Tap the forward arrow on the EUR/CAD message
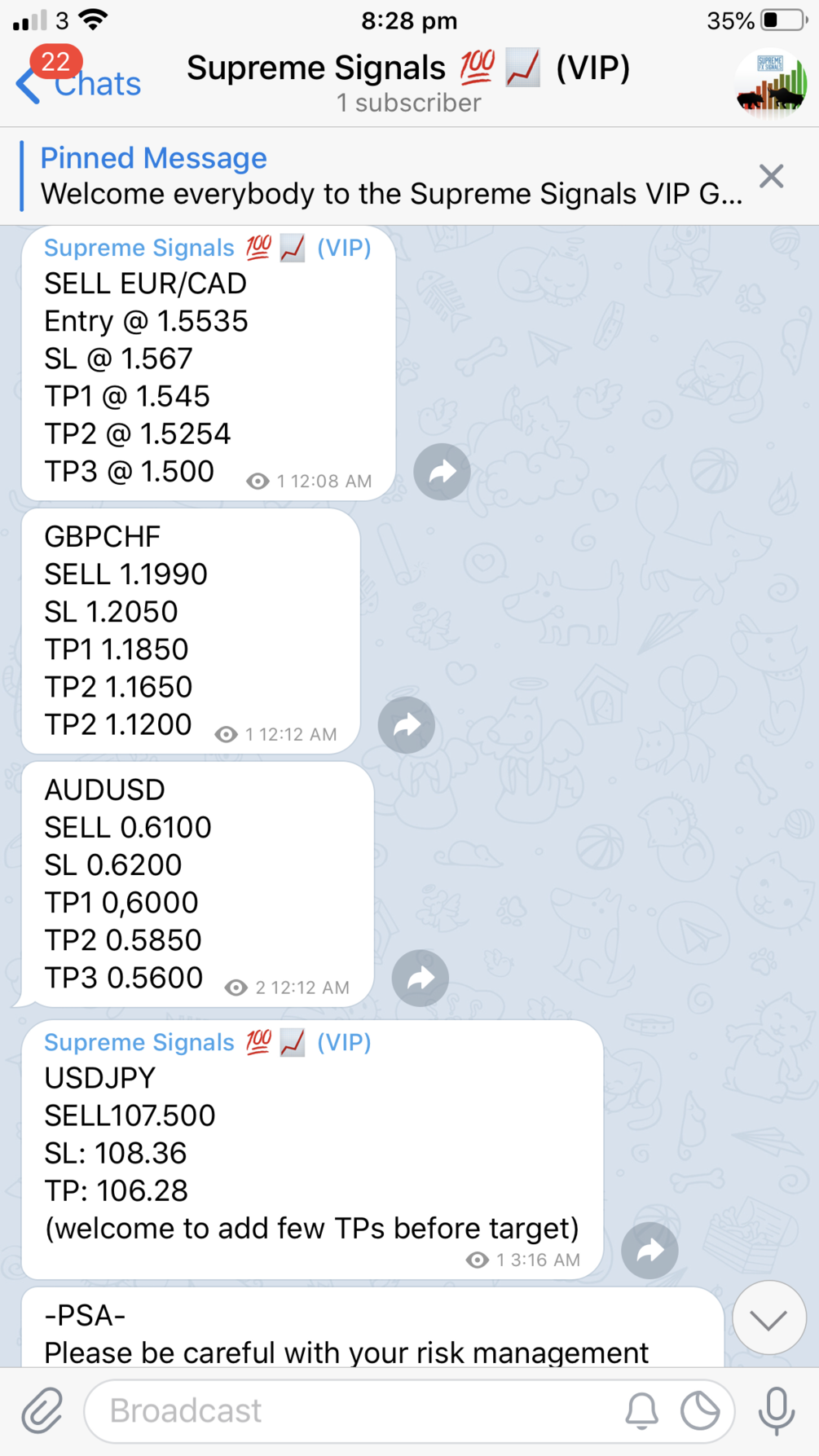 point(441,471)
